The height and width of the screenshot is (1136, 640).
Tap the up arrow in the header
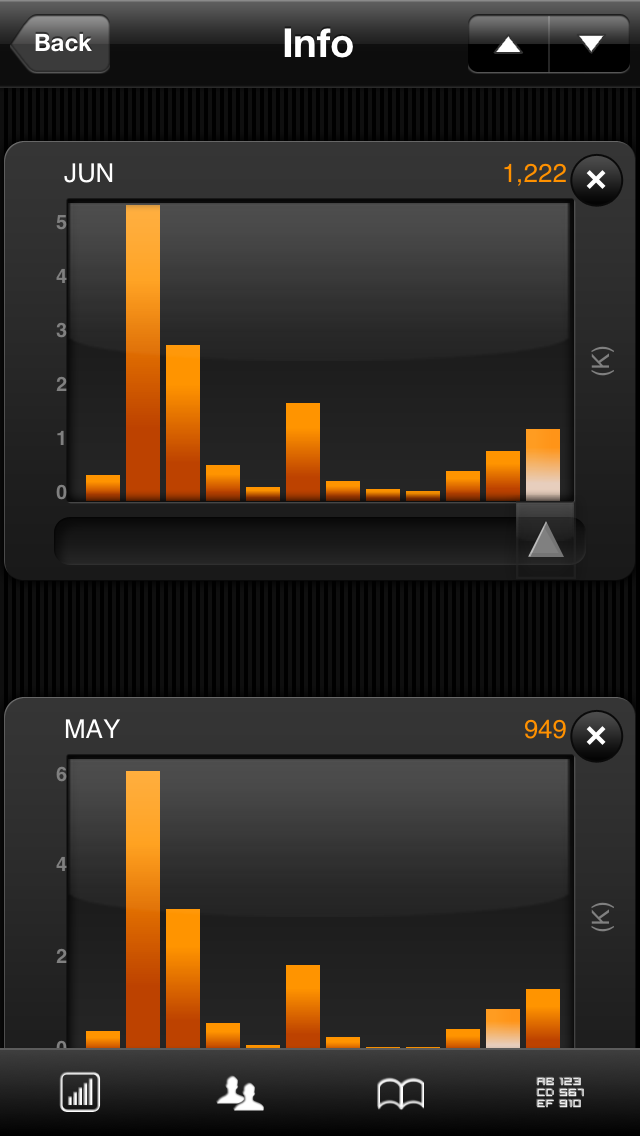tap(508, 44)
